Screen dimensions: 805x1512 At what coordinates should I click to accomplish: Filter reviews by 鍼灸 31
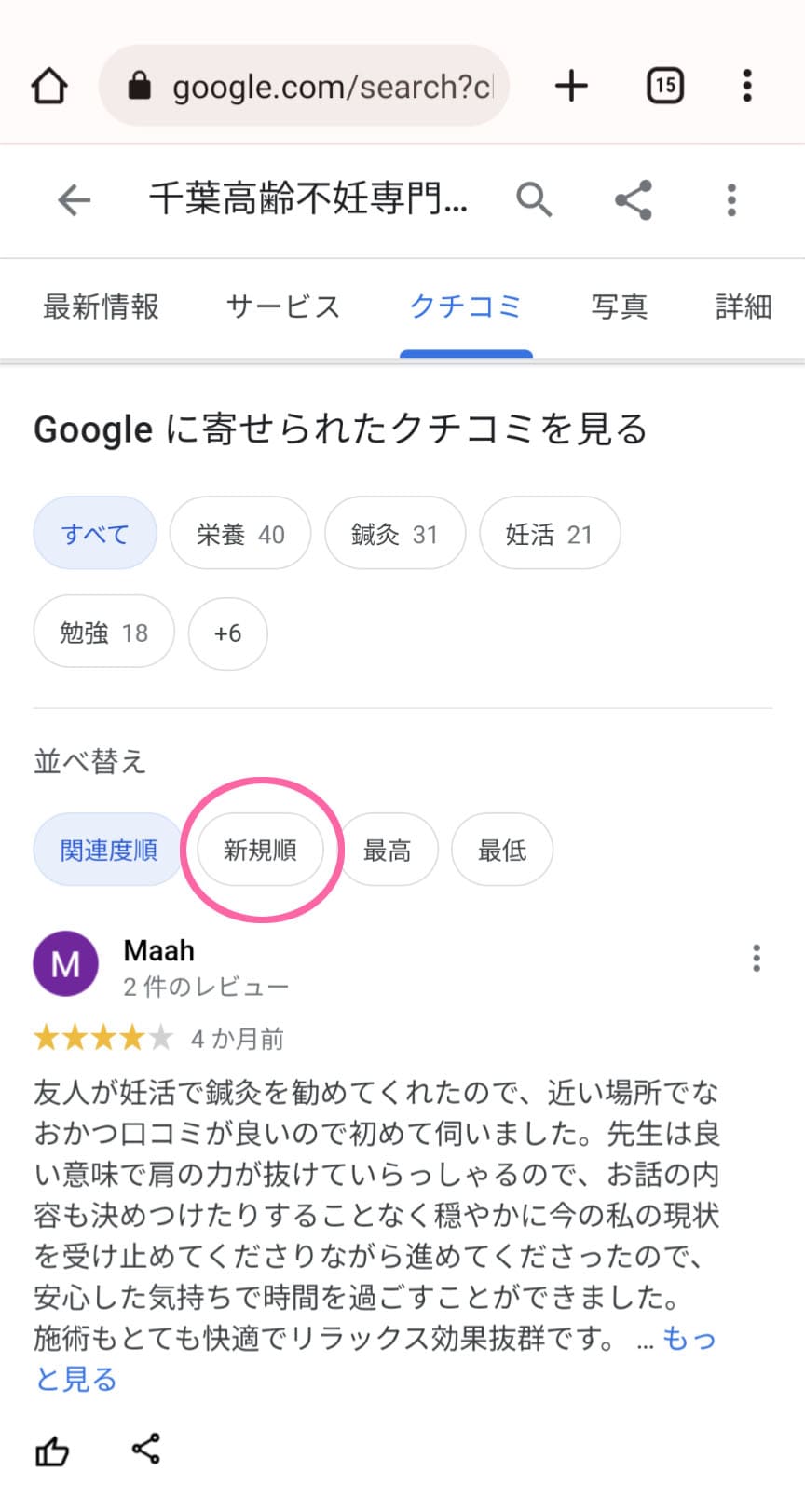tap(394, 534)
